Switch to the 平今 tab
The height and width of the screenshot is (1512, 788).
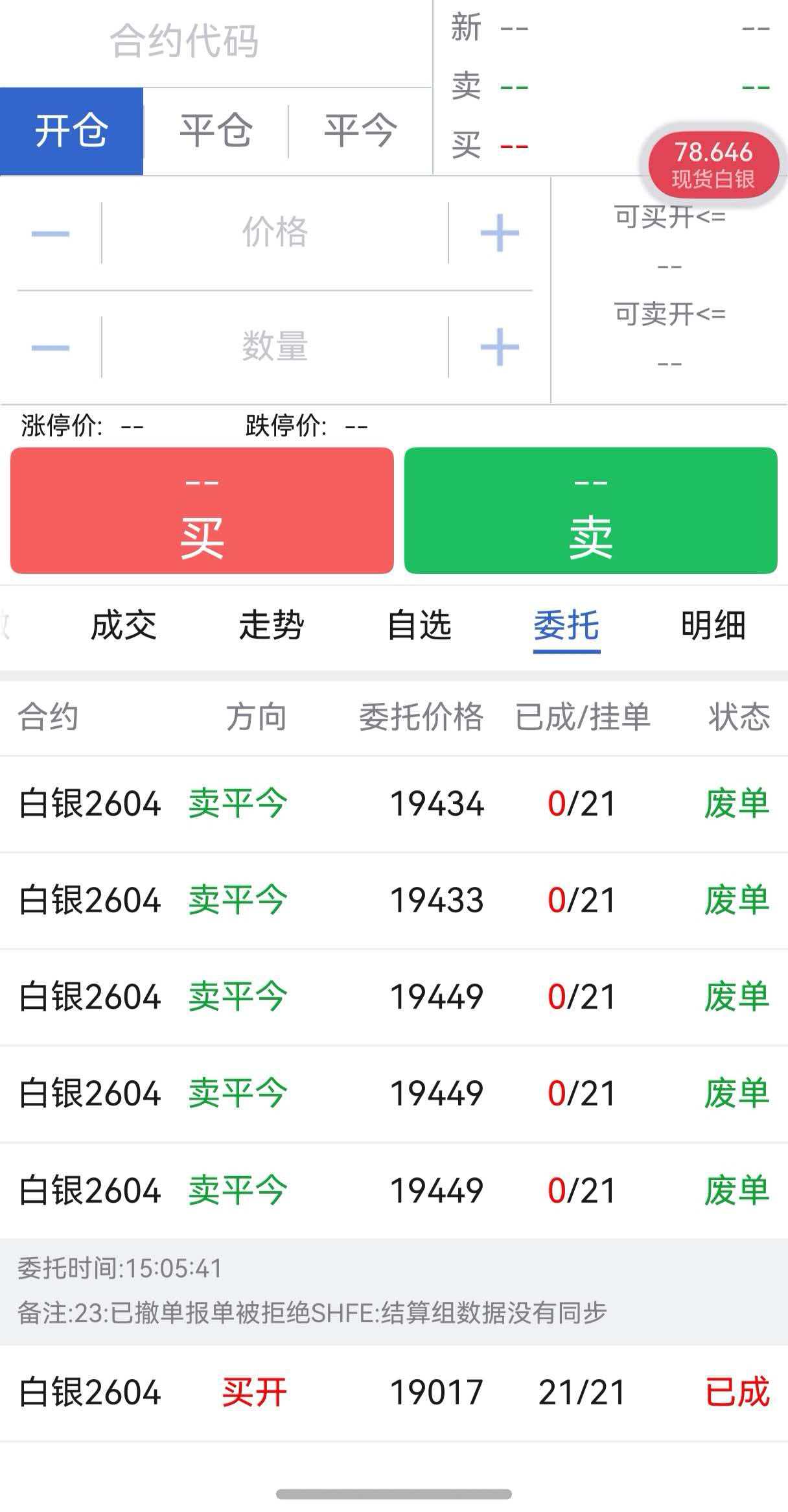[x=360, y=131]
